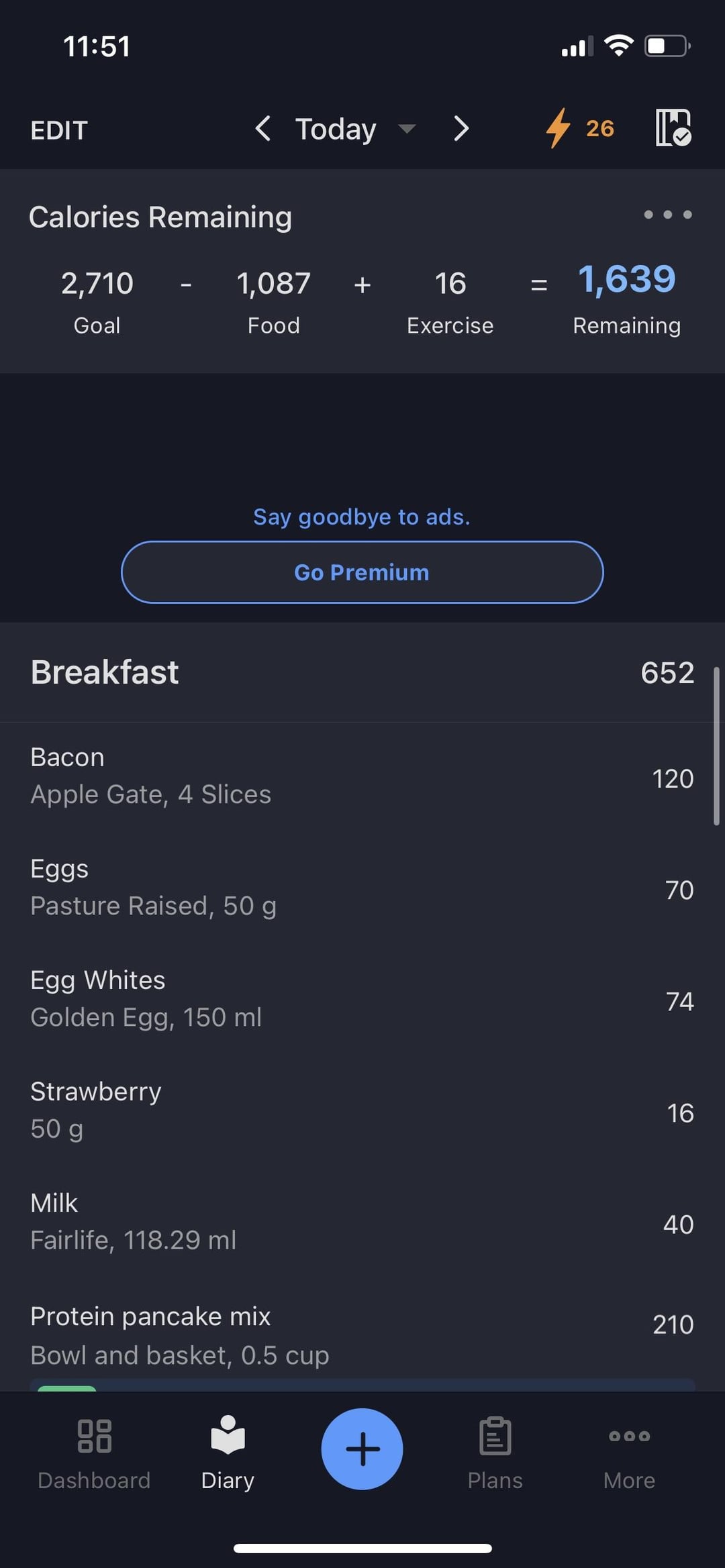Open the streak lightning counter

pos(580,128)
